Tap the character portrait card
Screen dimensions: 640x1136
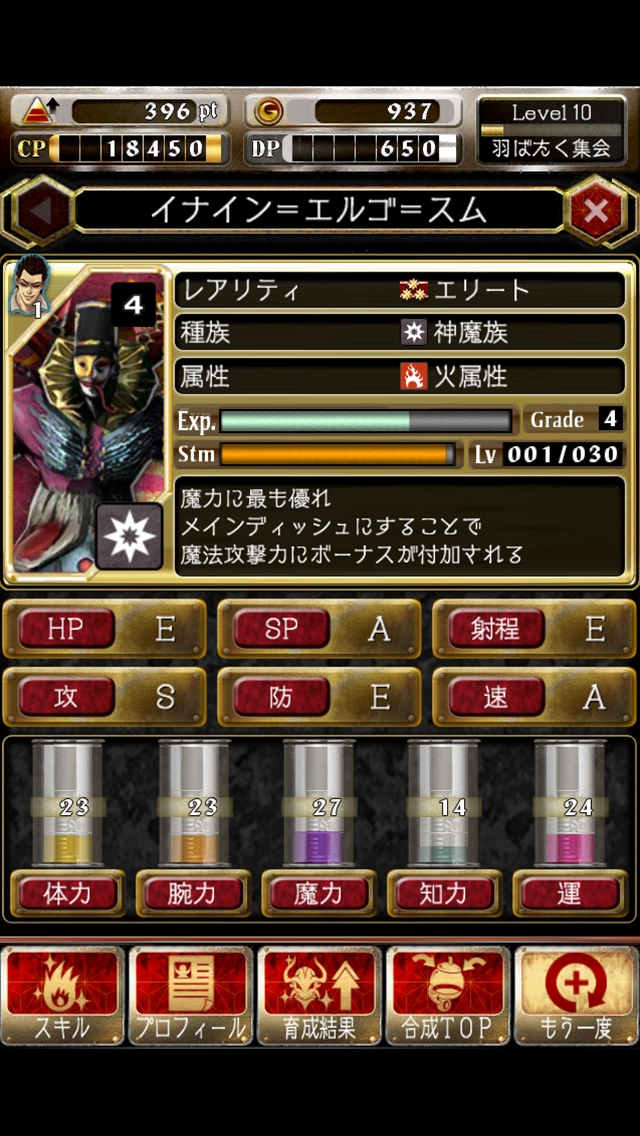point(88,420)
